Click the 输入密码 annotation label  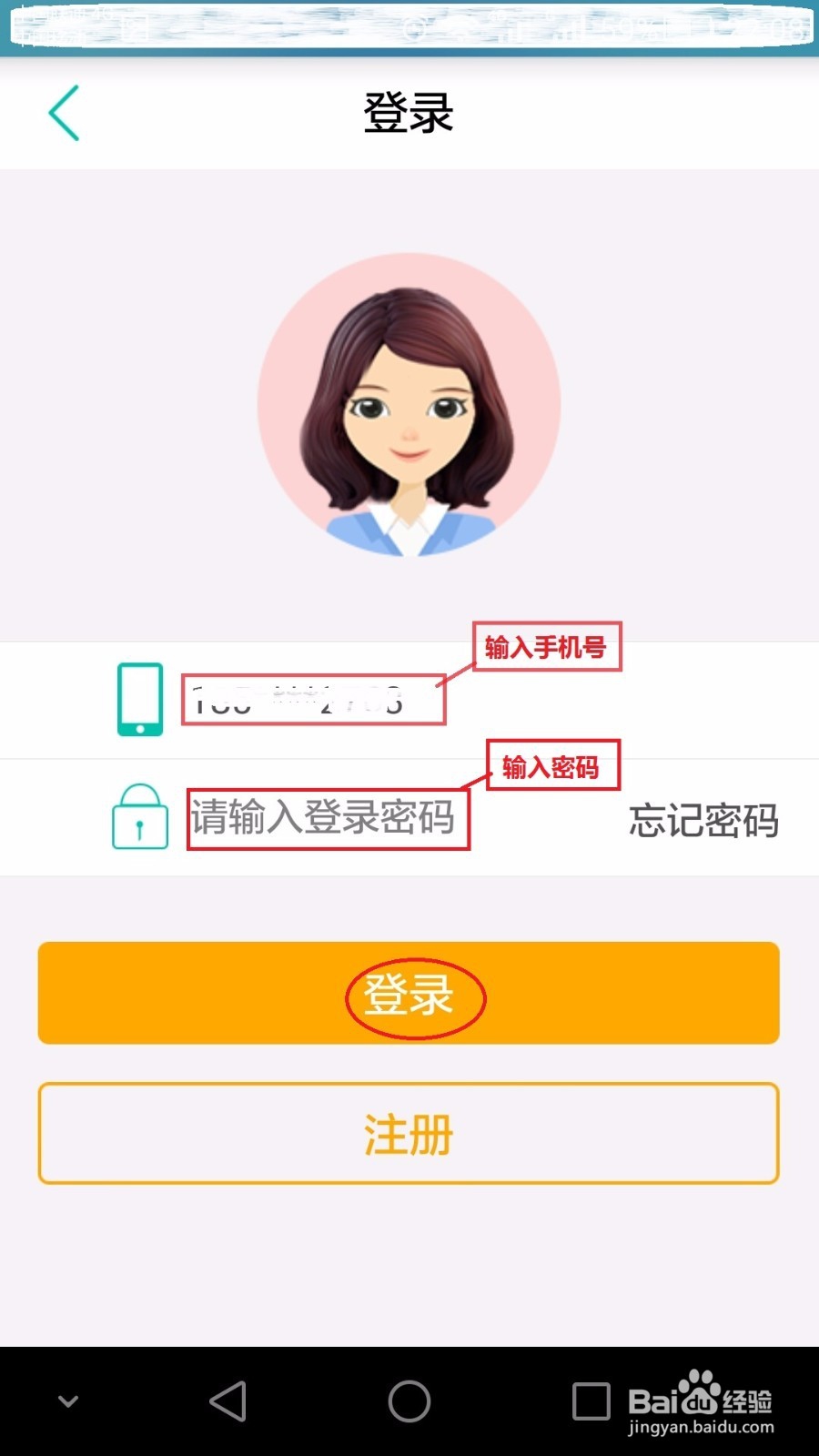552,767
